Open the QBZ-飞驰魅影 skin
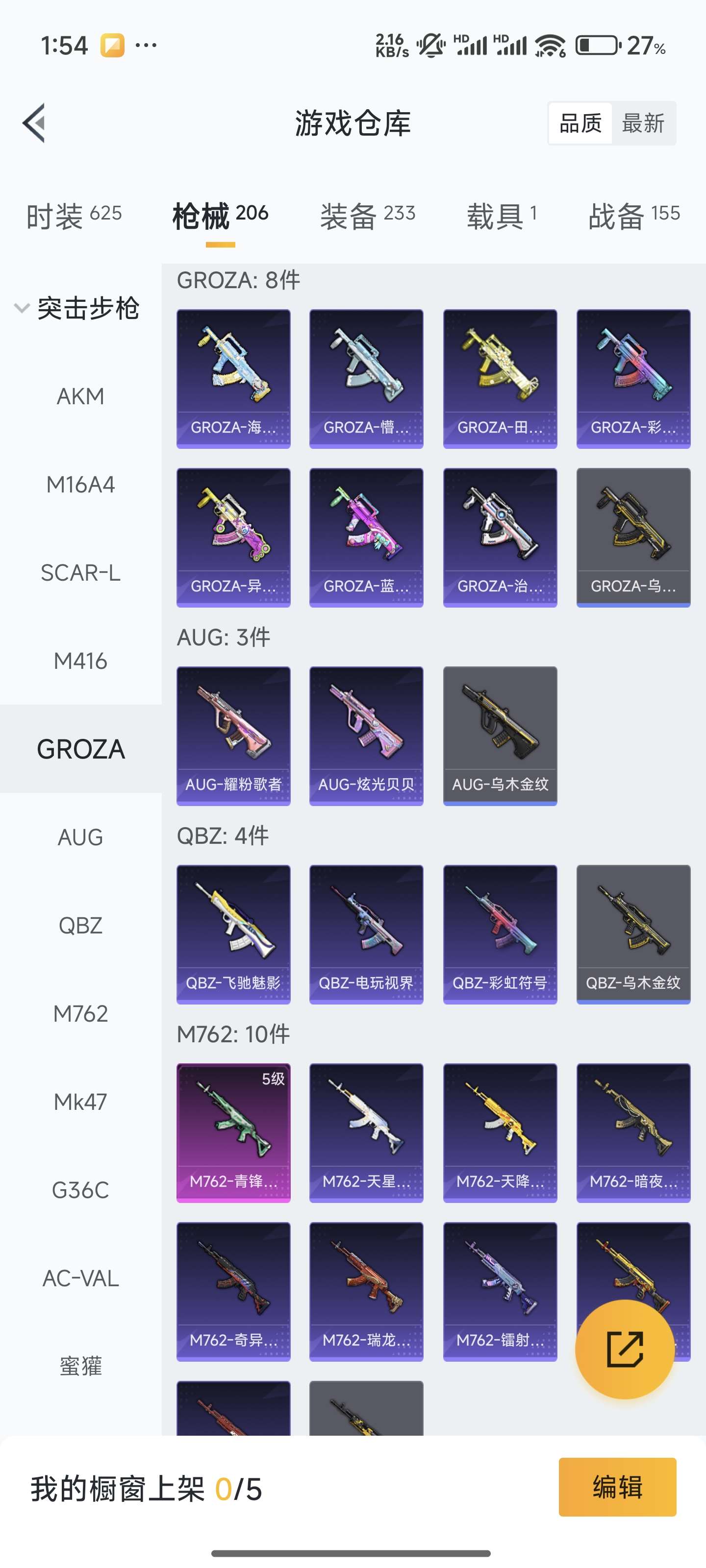Image resolution: width=706 pixels, height=1568 pixels. [233, 934]
